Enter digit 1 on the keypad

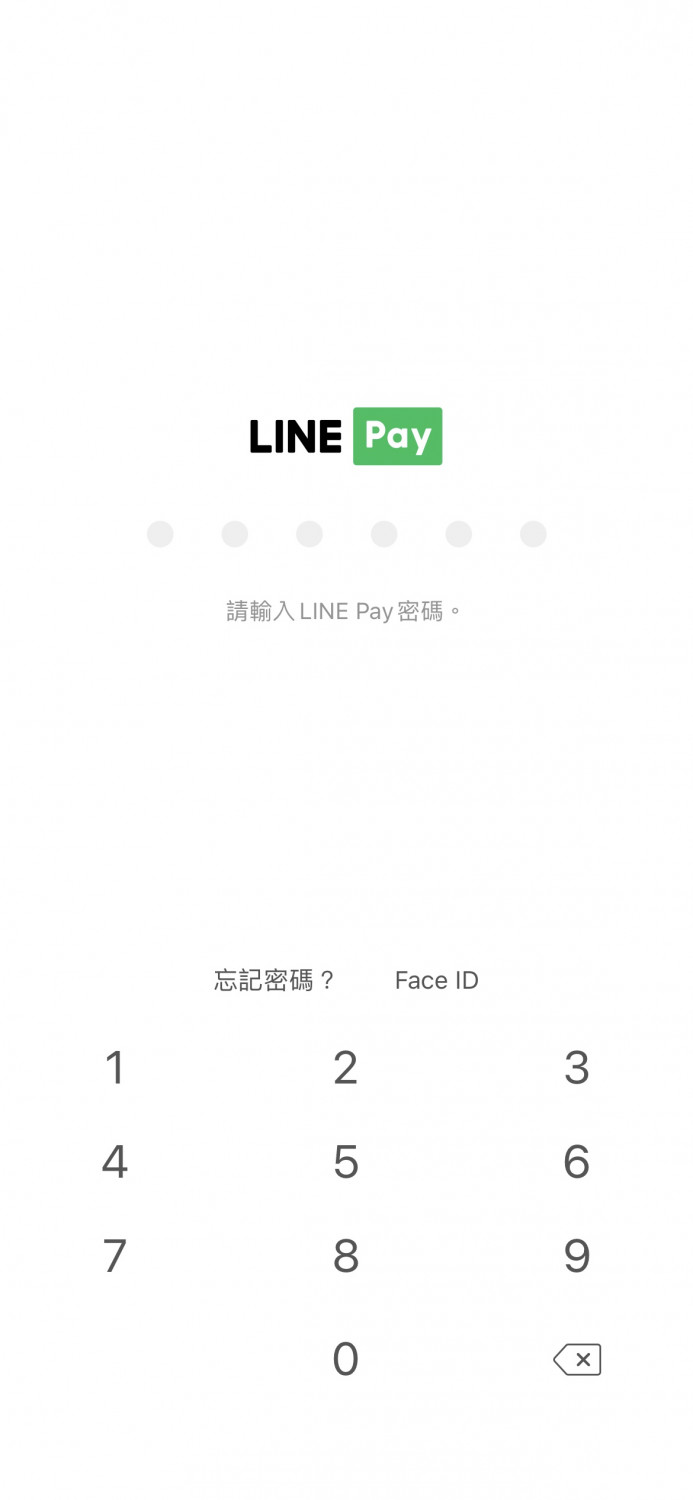[115, 1068]
